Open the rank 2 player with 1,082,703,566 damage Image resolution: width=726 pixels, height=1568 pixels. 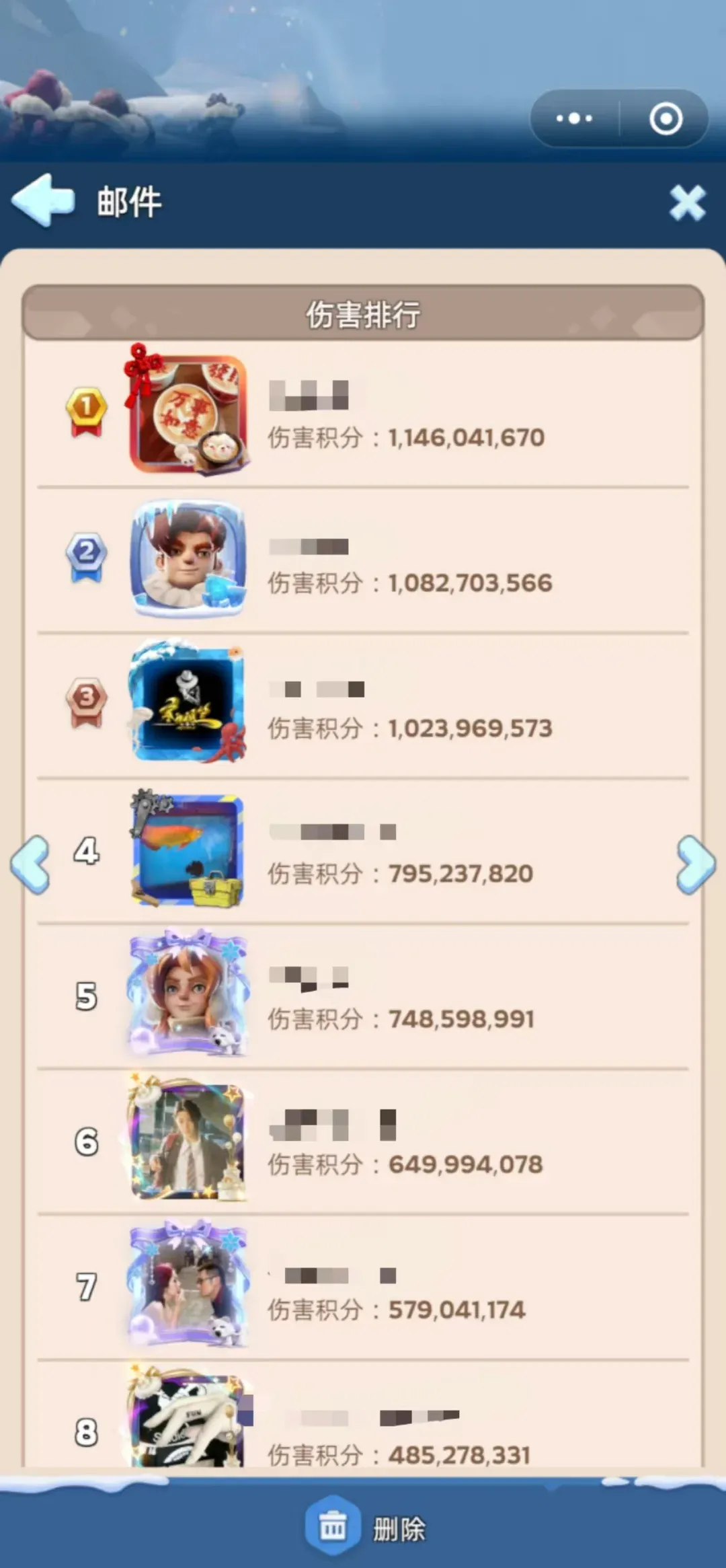click(363, 560)
